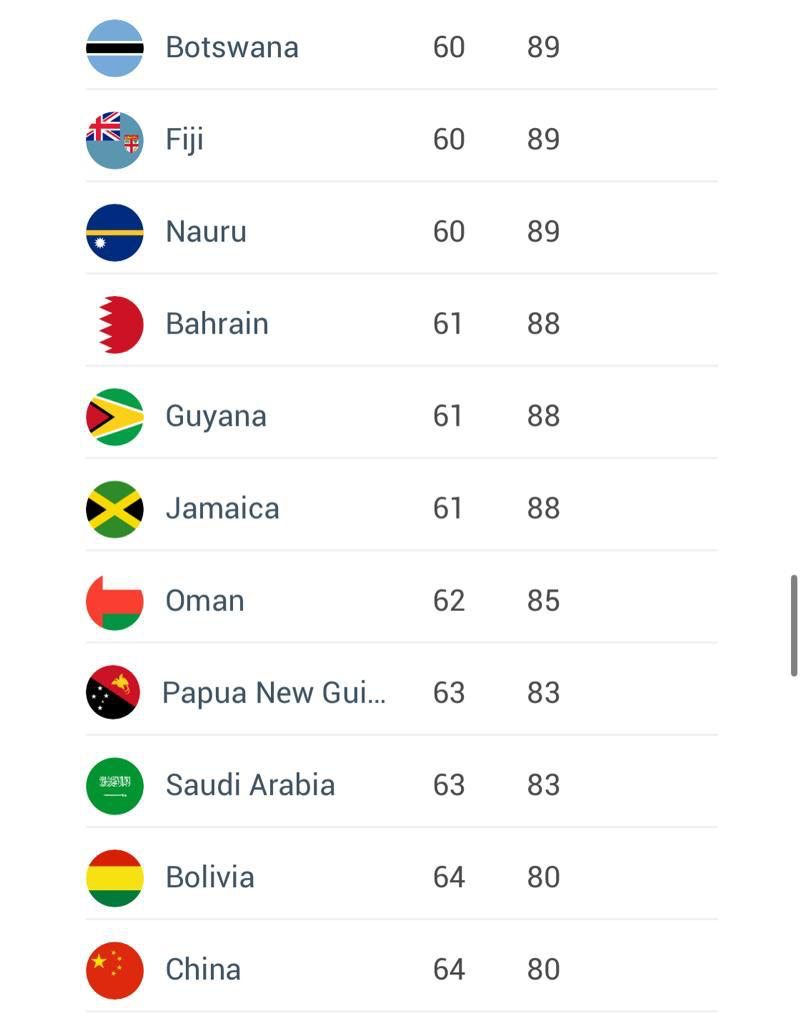Click the Botswana flag icon
The image size is (804, 1024).
[x=114, y=46]
